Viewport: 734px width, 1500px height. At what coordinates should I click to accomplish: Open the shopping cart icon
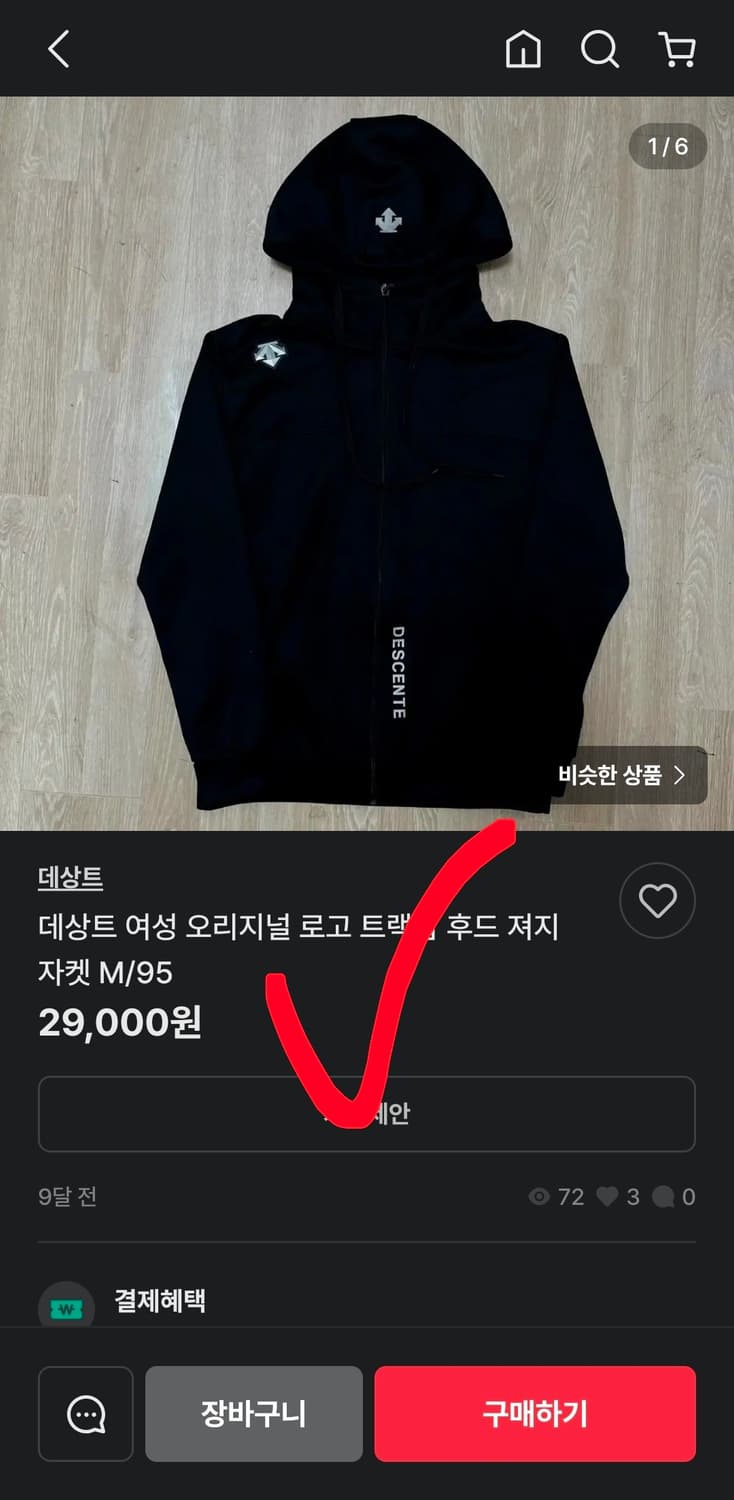click(x=676, y=49)
